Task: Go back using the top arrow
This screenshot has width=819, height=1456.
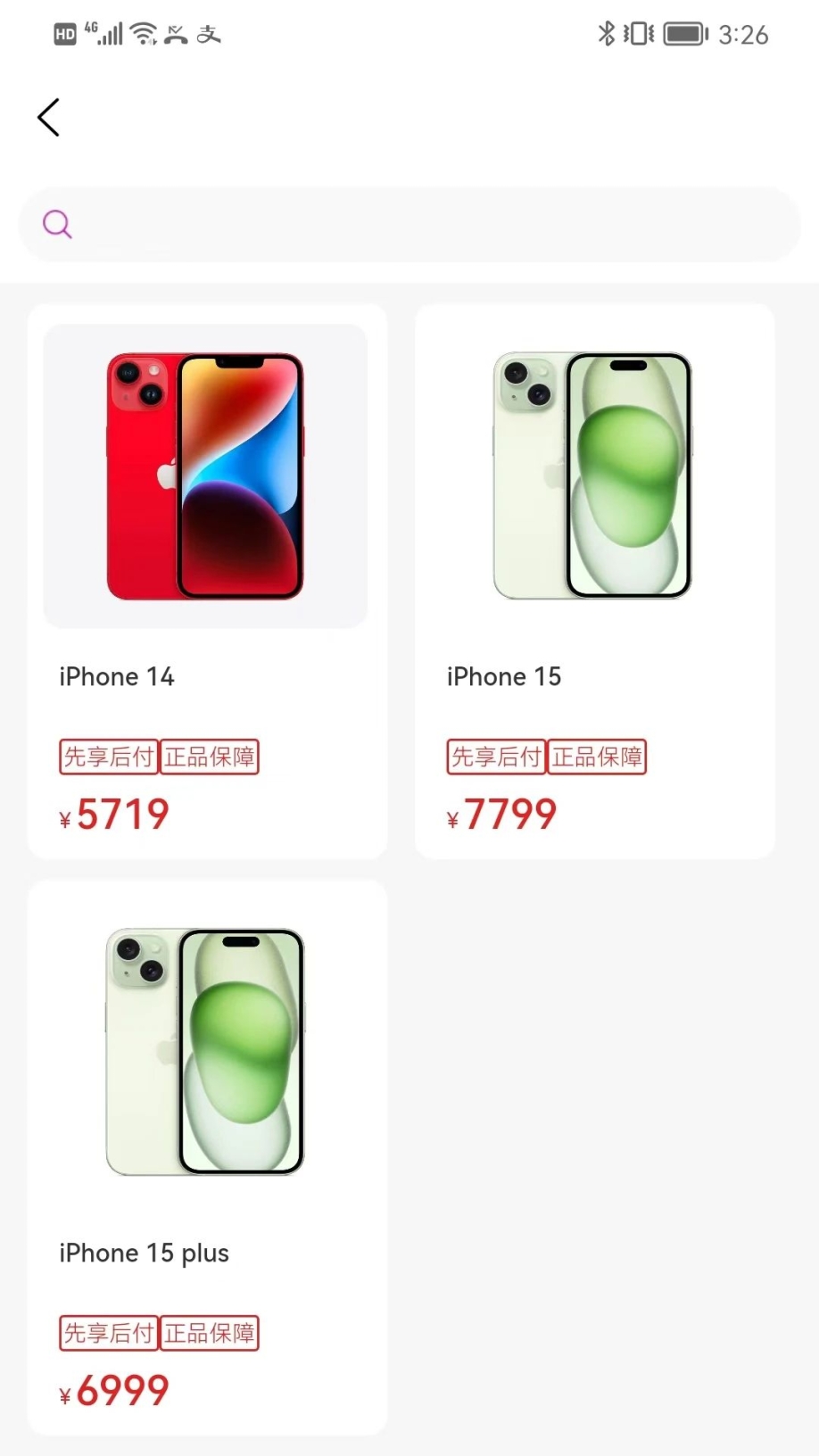Action: click(x=49, y=118)
